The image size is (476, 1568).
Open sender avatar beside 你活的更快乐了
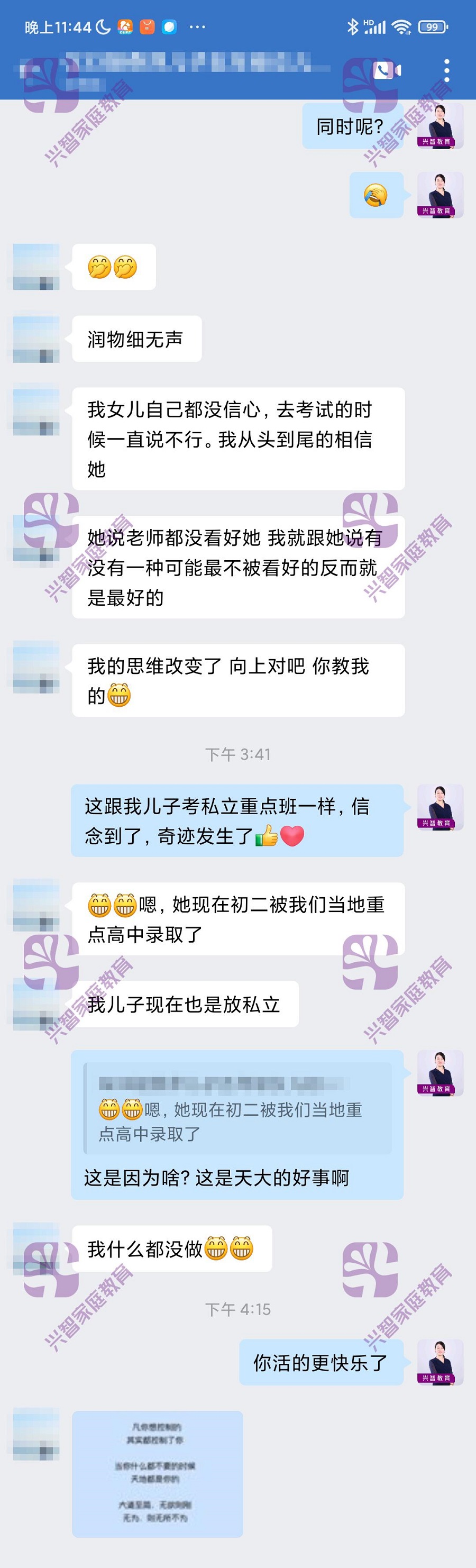click(440, 1362)
